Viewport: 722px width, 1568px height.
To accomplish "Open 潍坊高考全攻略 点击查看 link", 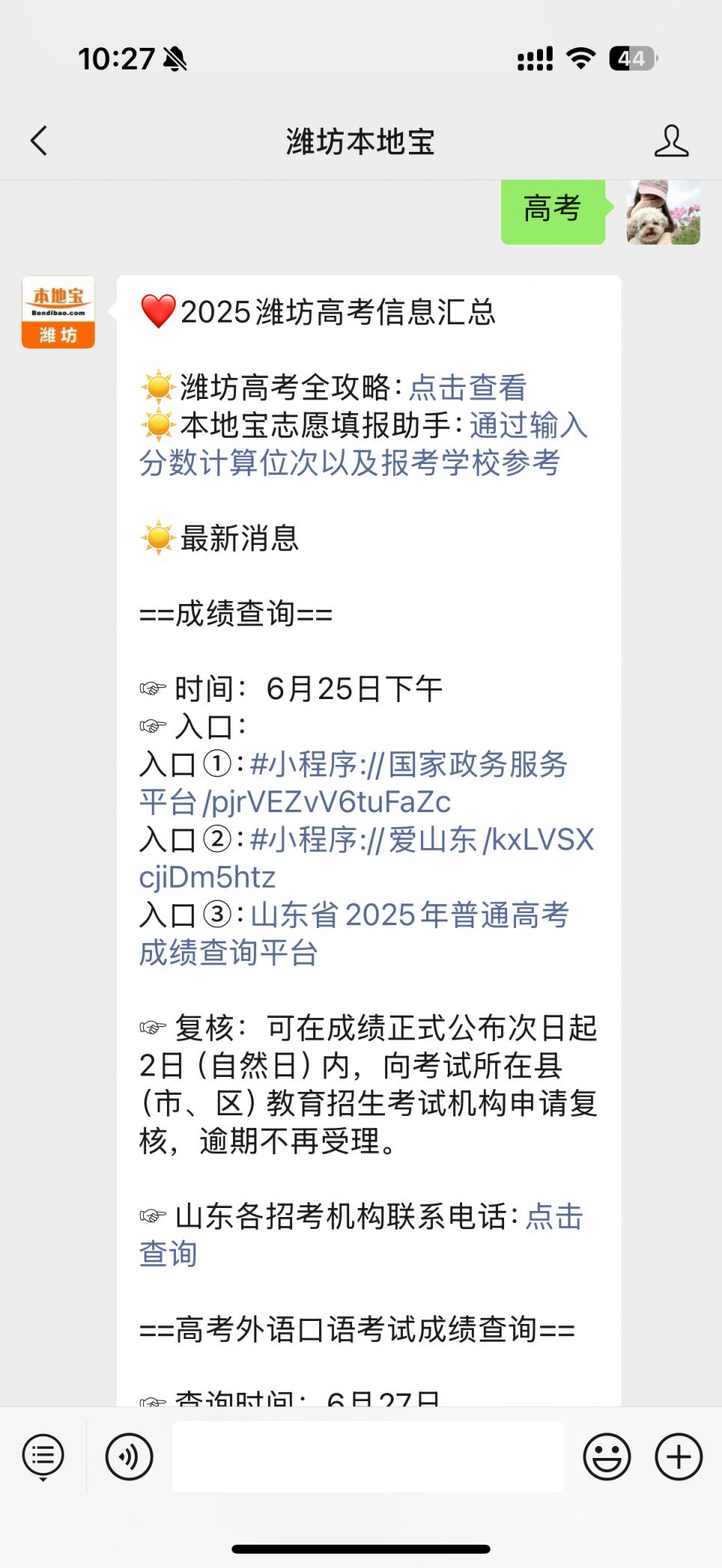I will pos(468,388).
